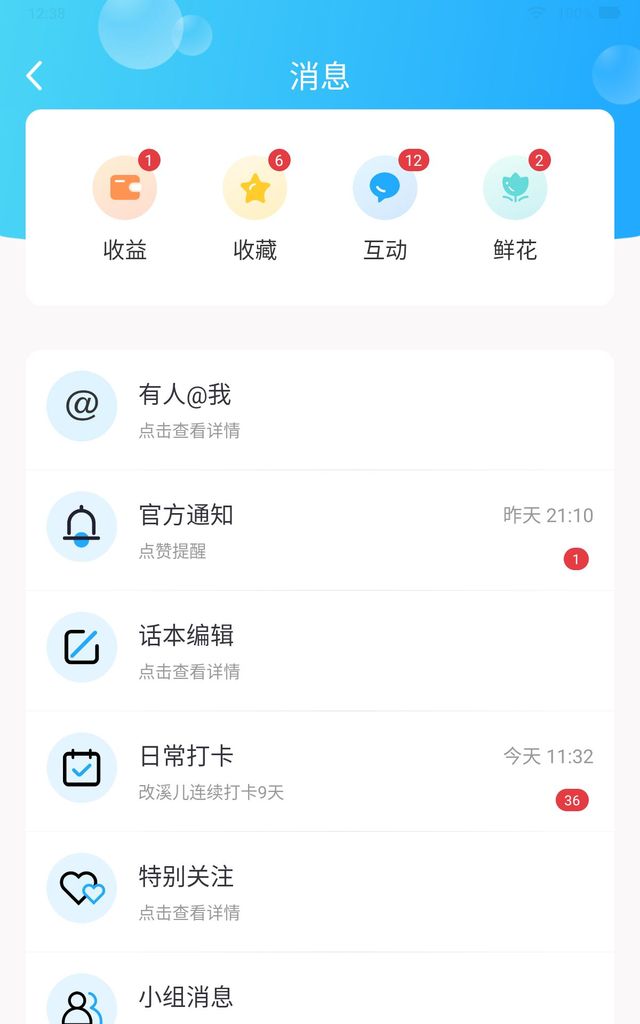View 互动 messages
This screenshot has width=640, height=1024.
(x=385, y=207)
